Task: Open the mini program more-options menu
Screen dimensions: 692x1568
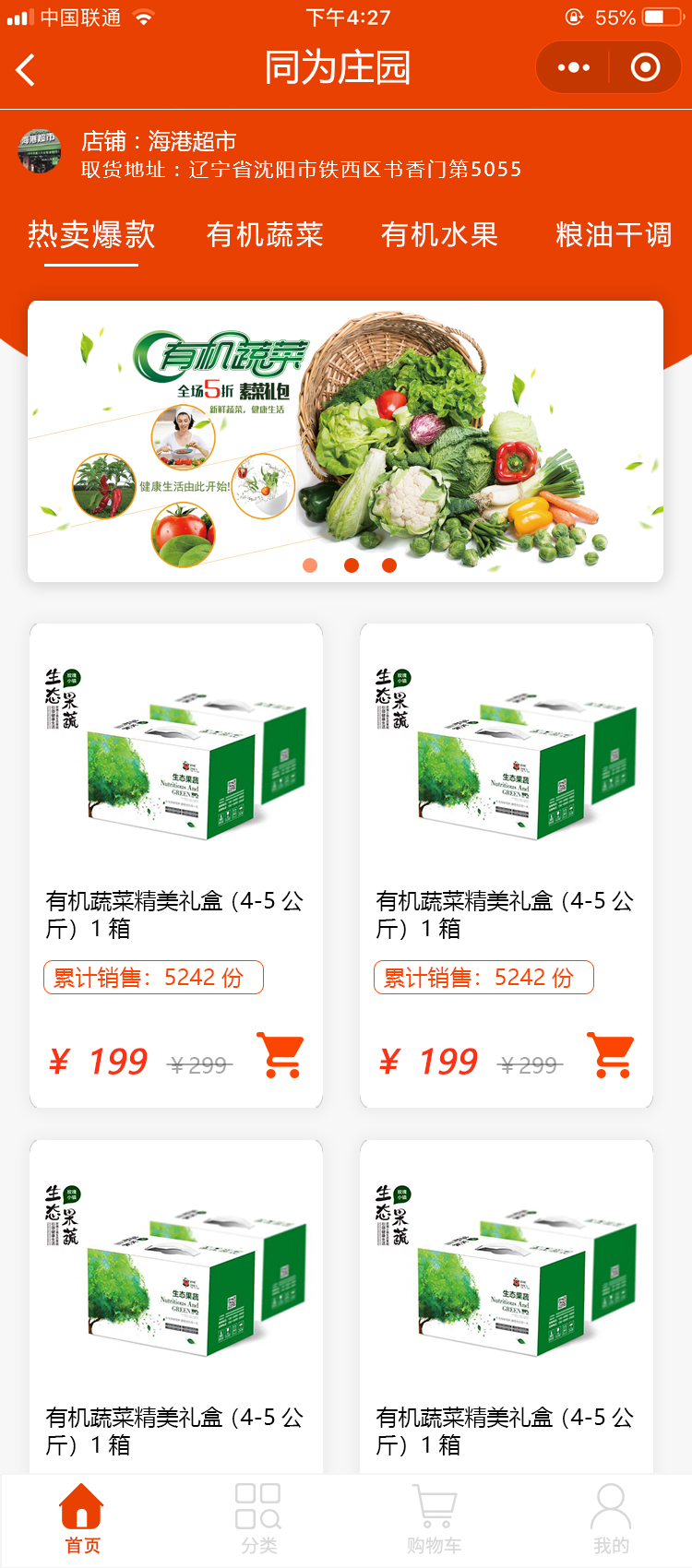Action: (x=573, y=67)
